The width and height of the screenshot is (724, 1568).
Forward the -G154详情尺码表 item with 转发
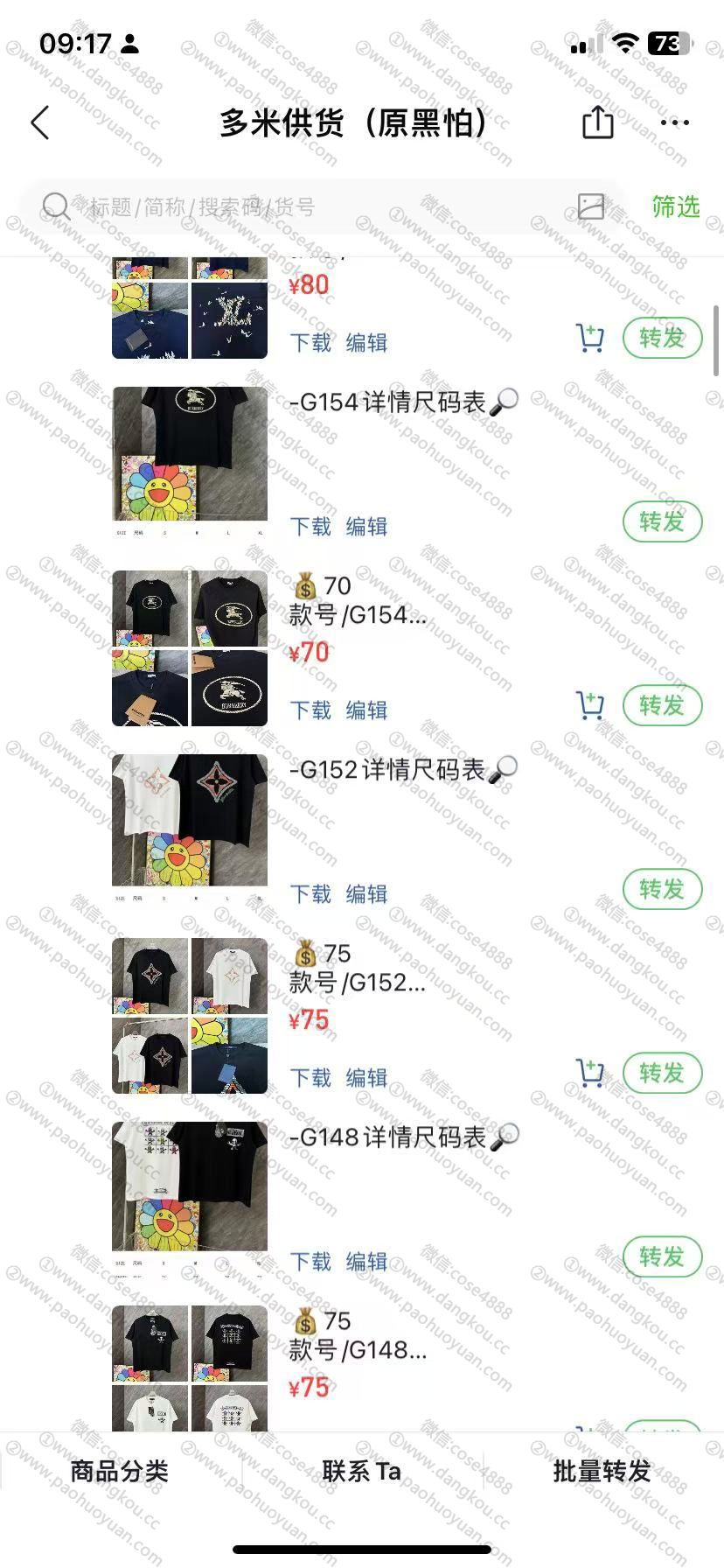662,521
